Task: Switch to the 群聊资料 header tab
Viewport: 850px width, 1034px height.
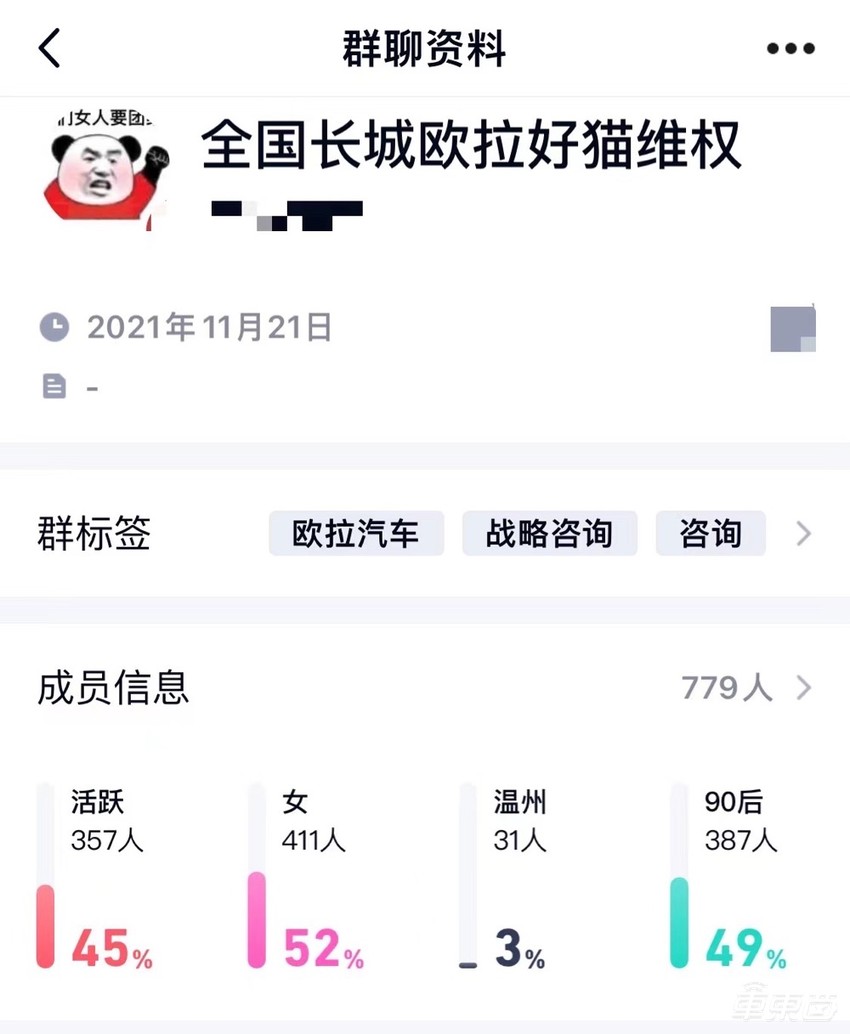Action: tap(425, 47)
